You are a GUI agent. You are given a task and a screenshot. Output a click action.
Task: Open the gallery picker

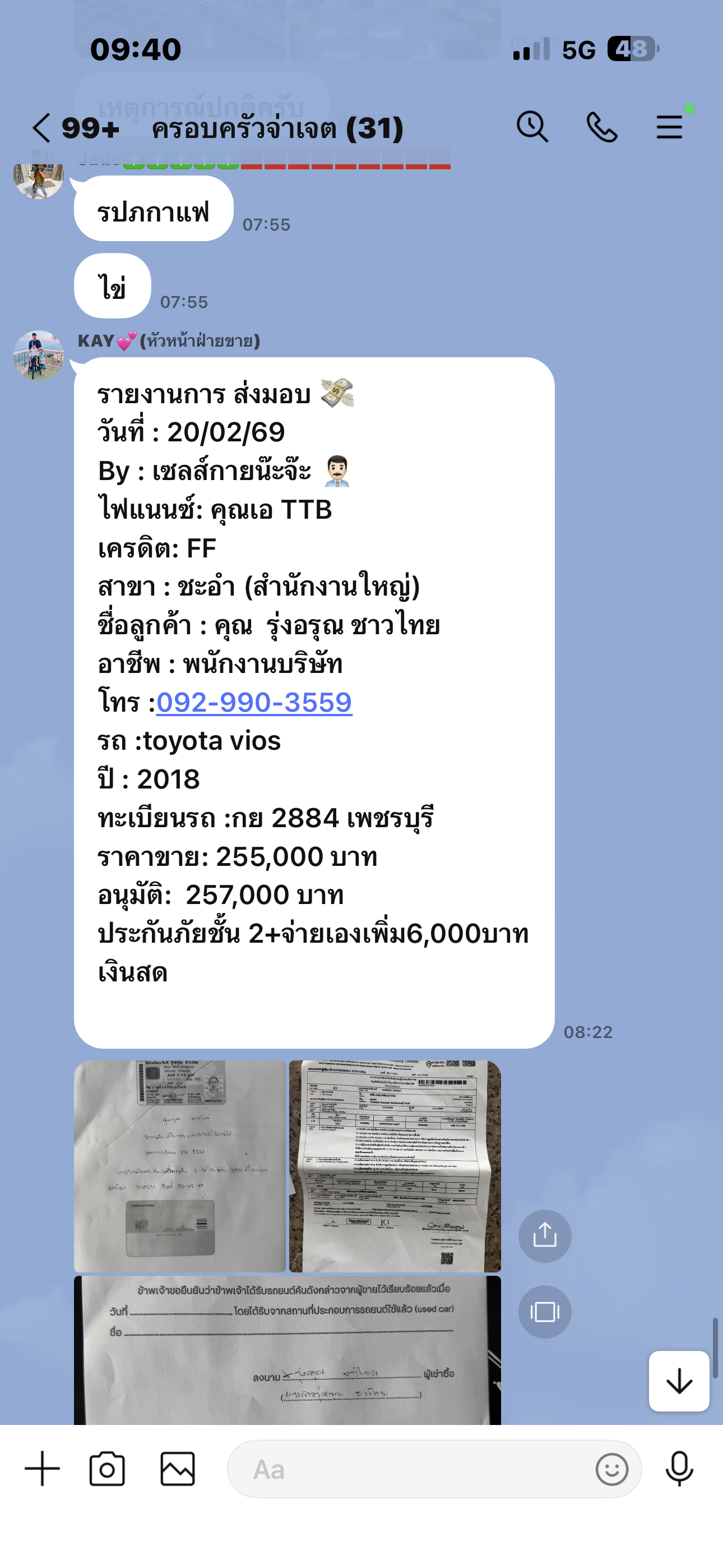point(177,1469)
